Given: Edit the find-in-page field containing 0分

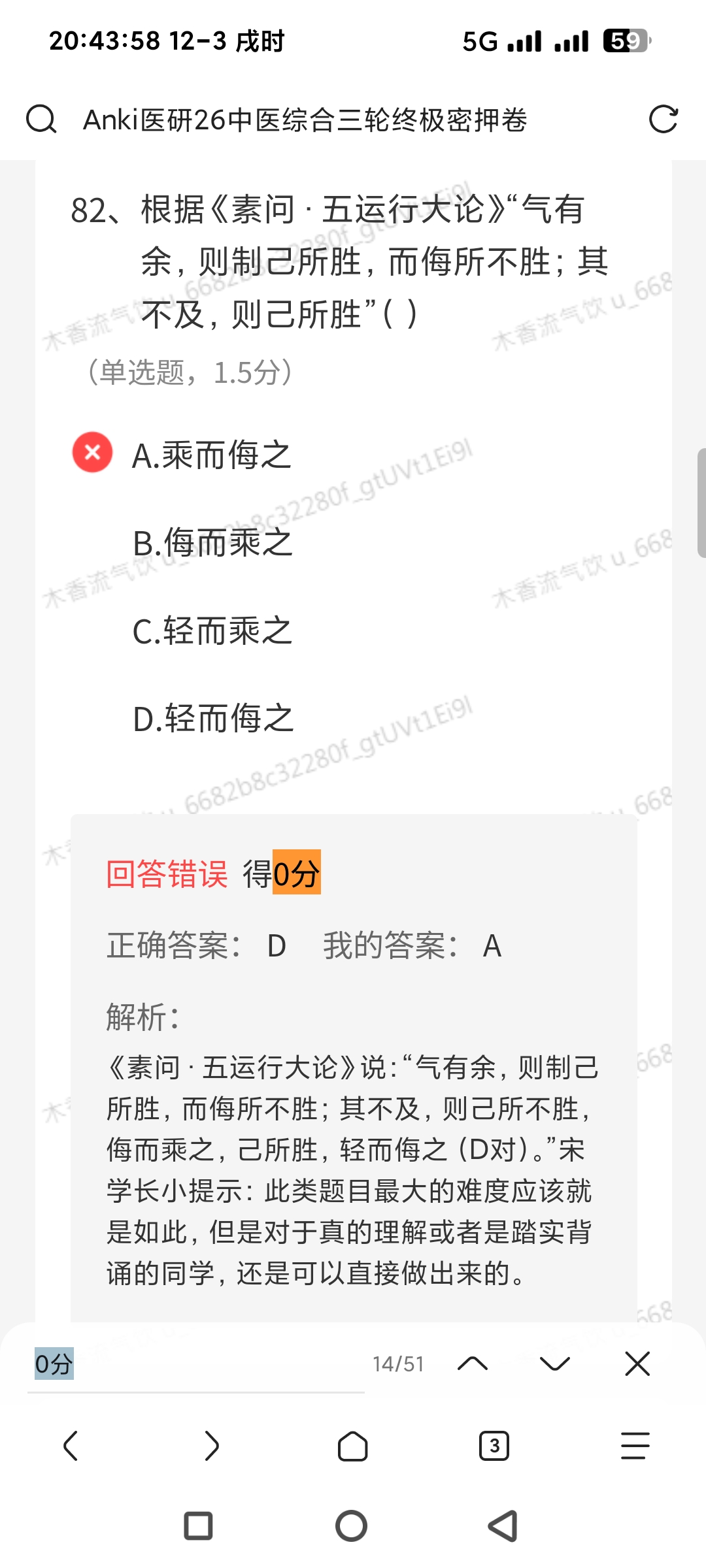Looking at the screenshot, I should click(x=196, y=1364).
